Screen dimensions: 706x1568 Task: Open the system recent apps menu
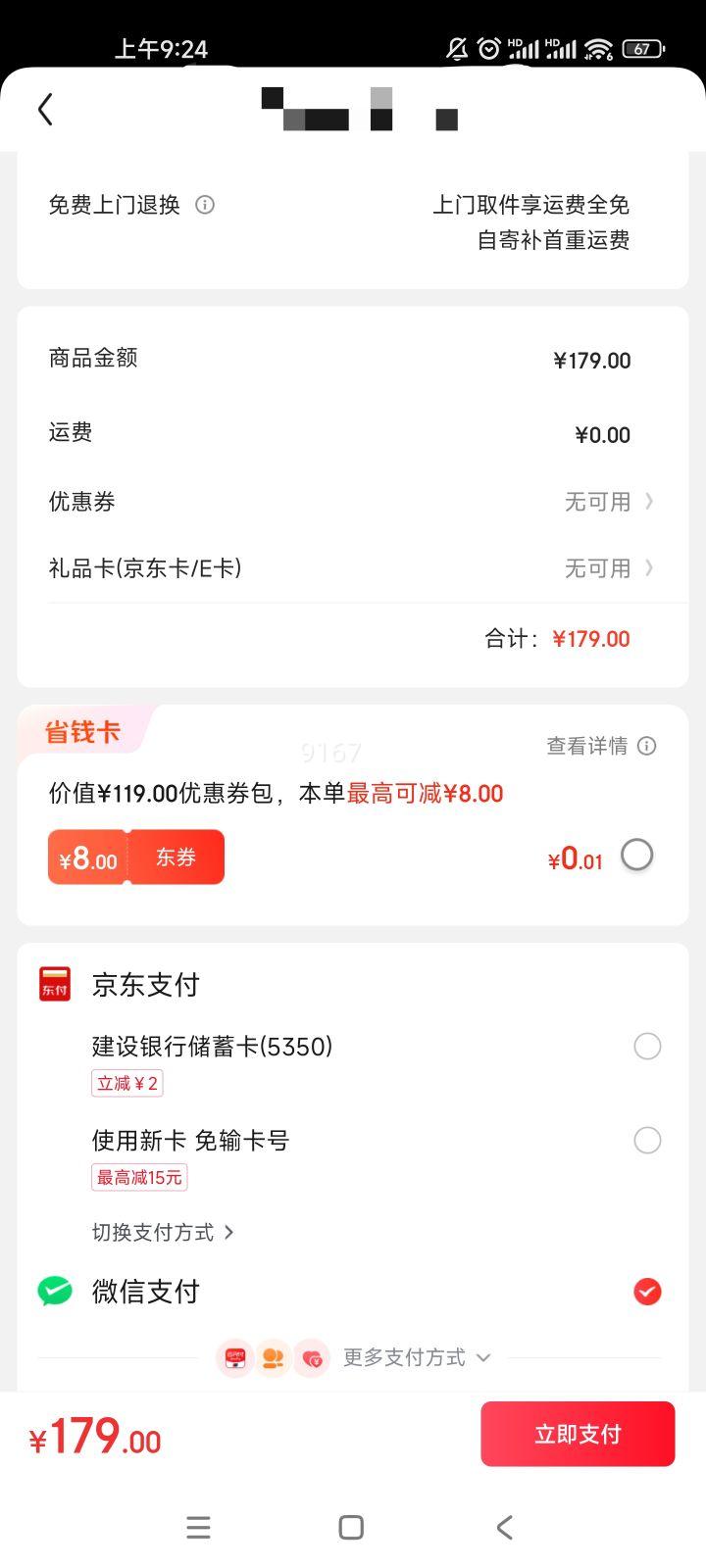pyautogui.click(x=198, y=1527)
